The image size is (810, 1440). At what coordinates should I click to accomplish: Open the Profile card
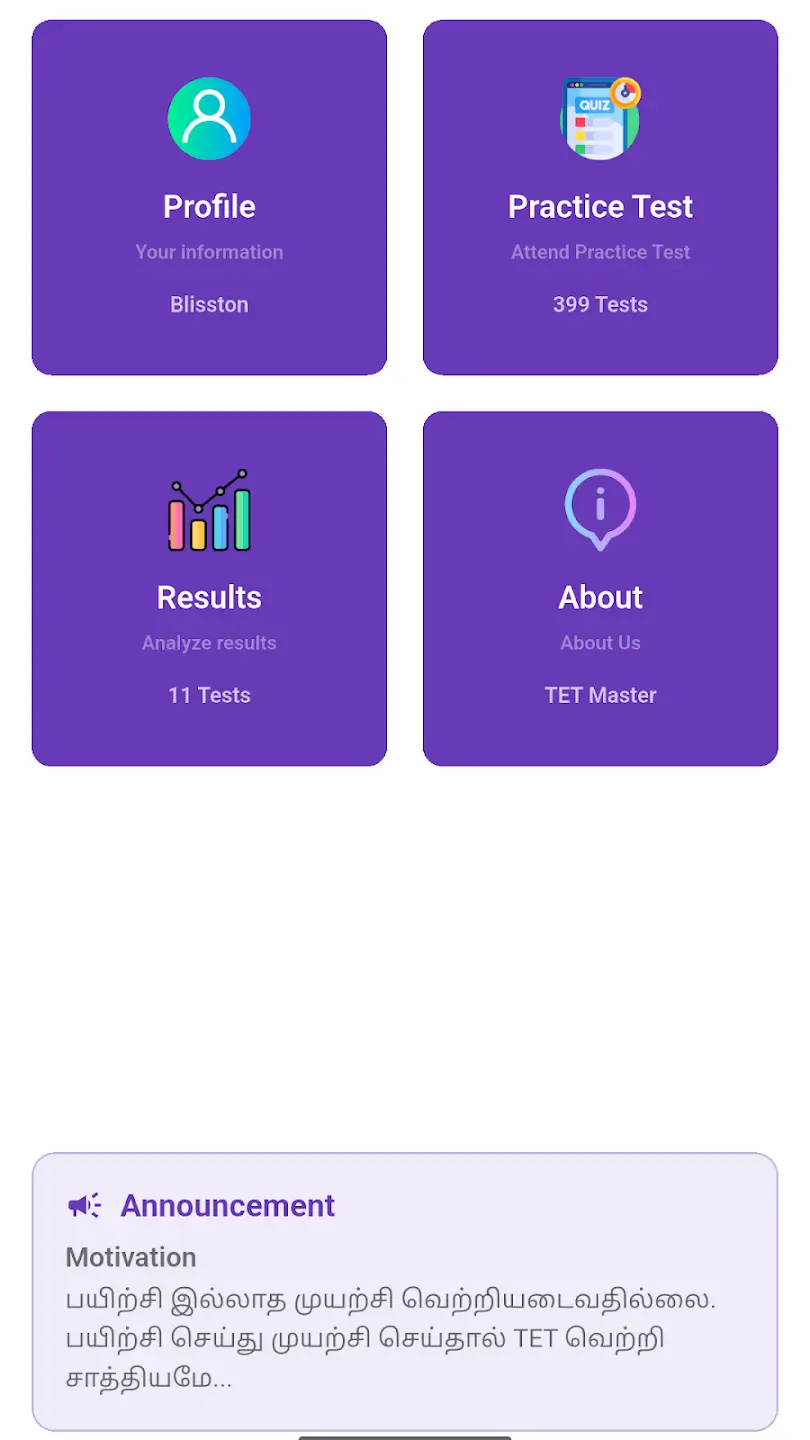208,197
